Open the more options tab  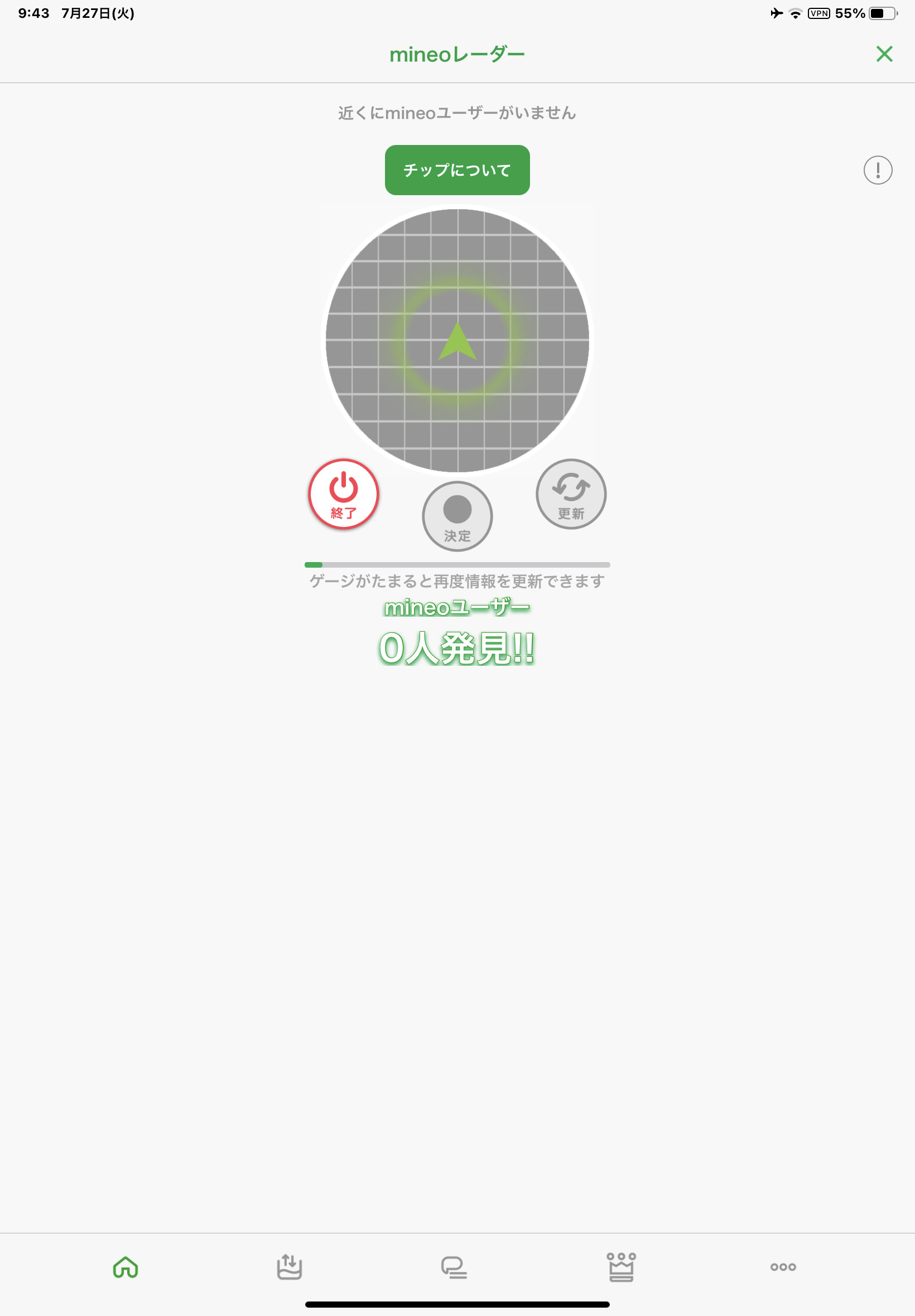click(783, 1267)
